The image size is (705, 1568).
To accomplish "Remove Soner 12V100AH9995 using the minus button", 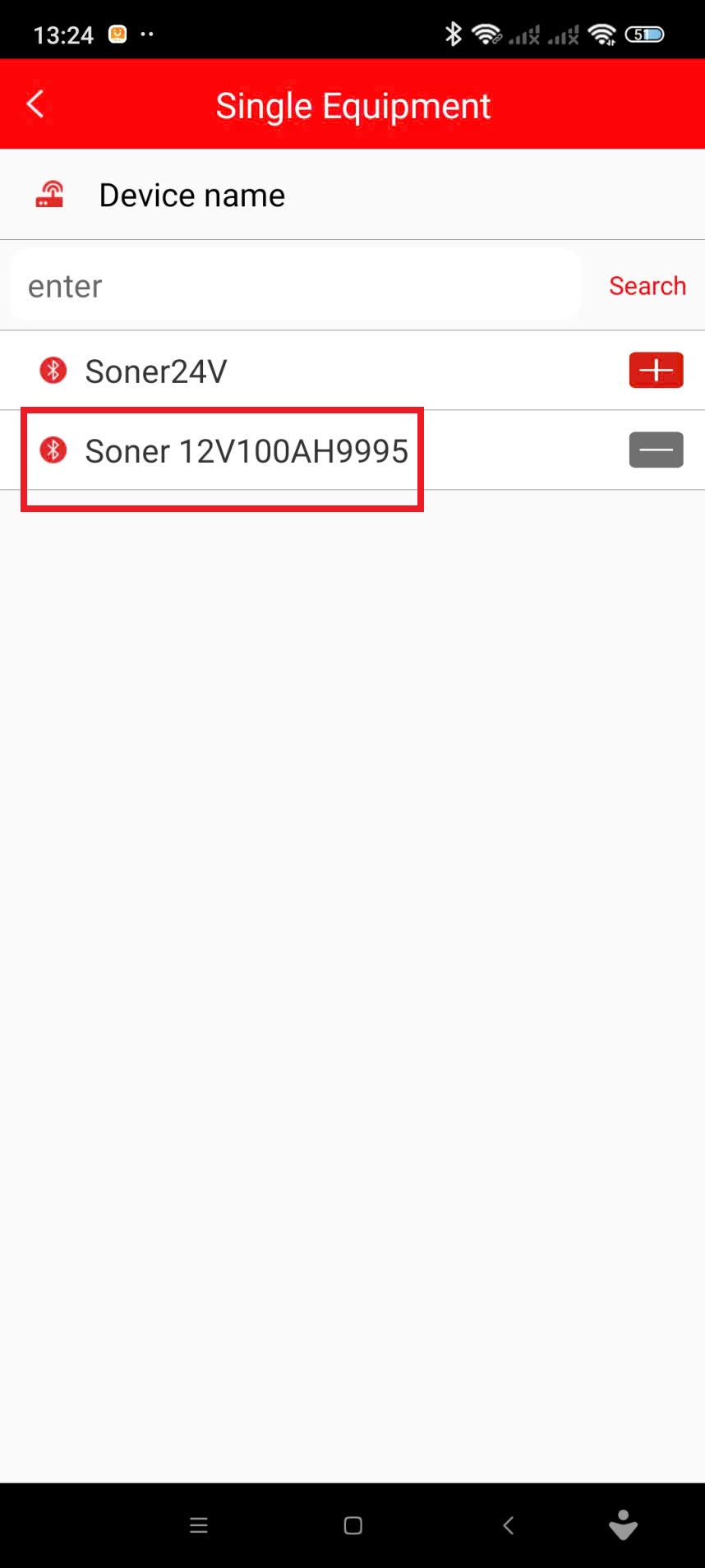I will [656, 450].
